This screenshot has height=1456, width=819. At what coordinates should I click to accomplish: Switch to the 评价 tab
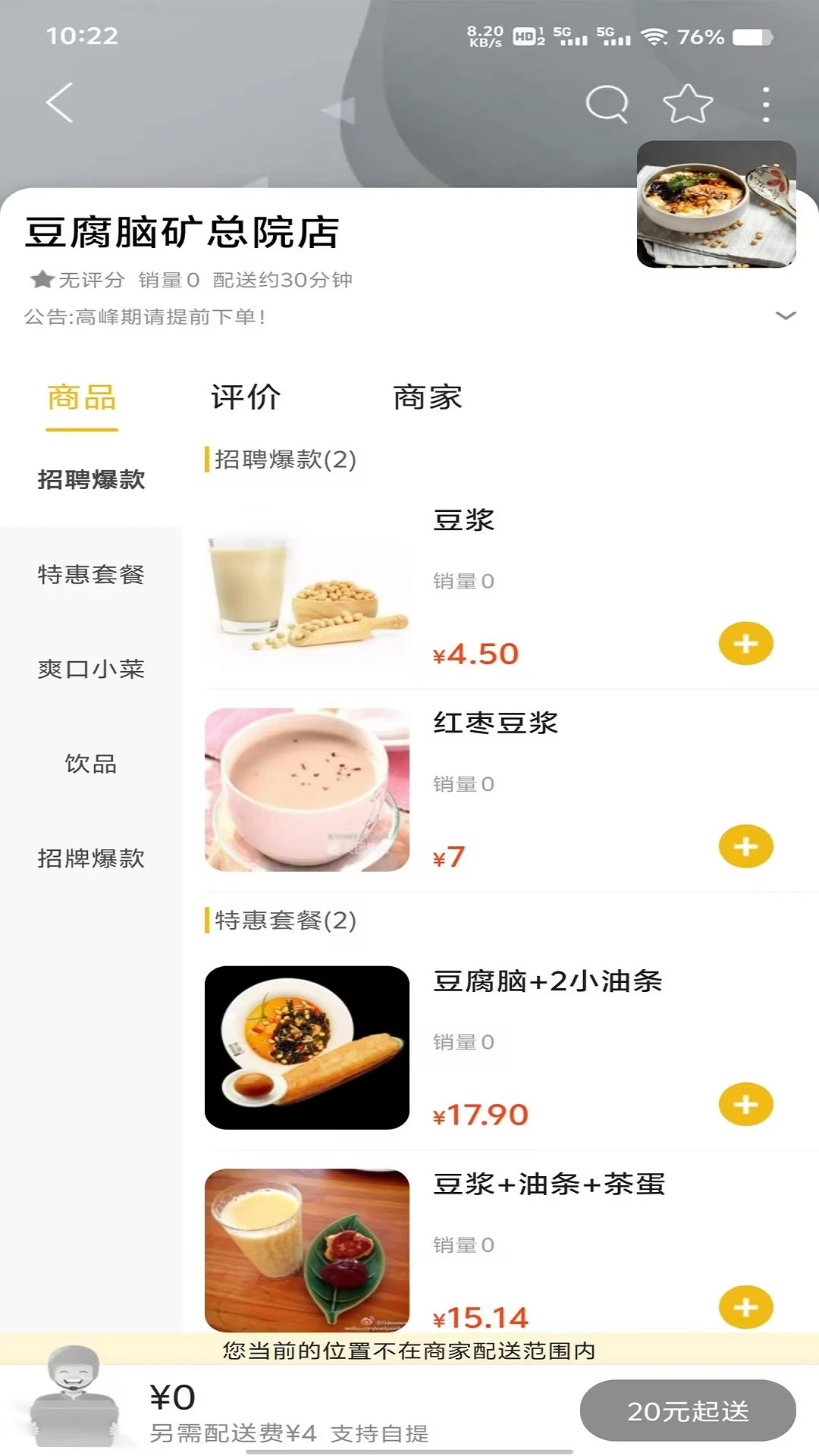coord(244,397)
